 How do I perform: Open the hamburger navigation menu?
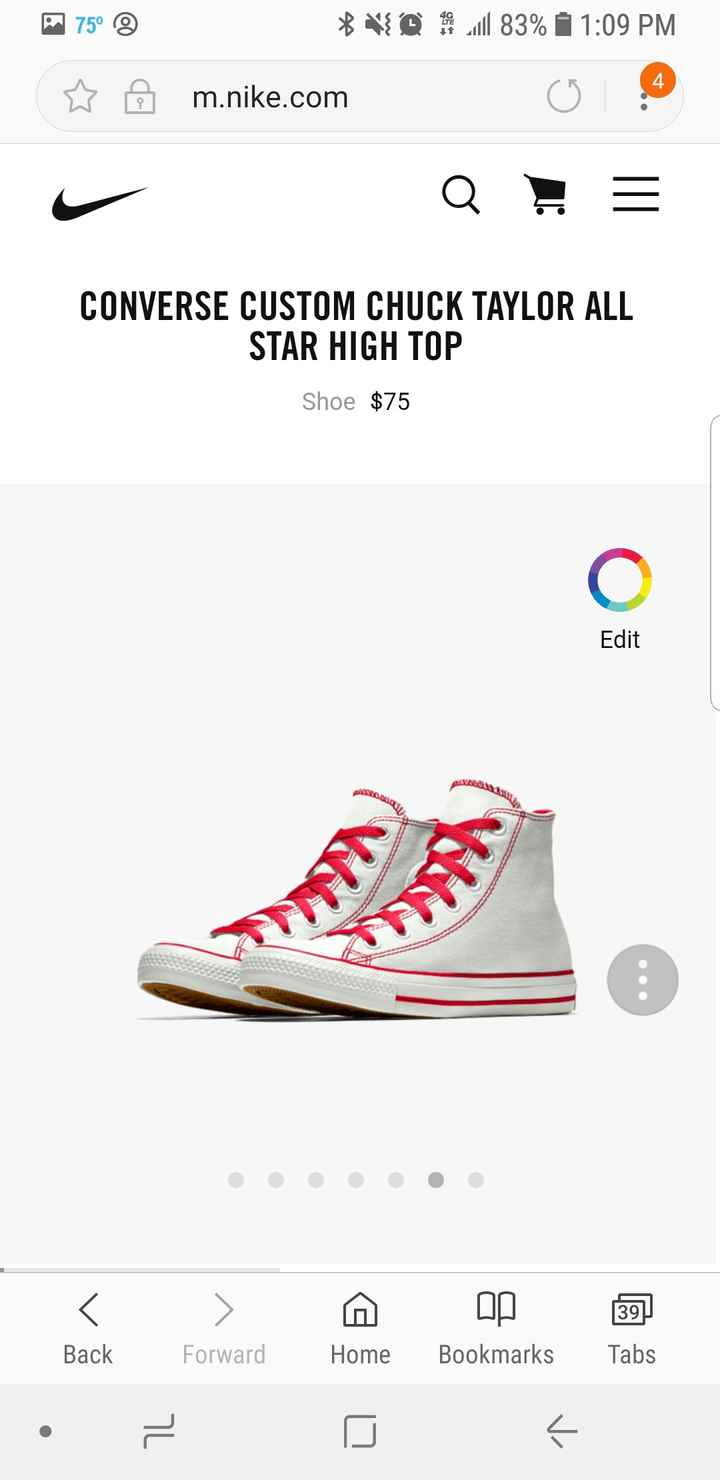pyautogui.click(x=636, y=195)
